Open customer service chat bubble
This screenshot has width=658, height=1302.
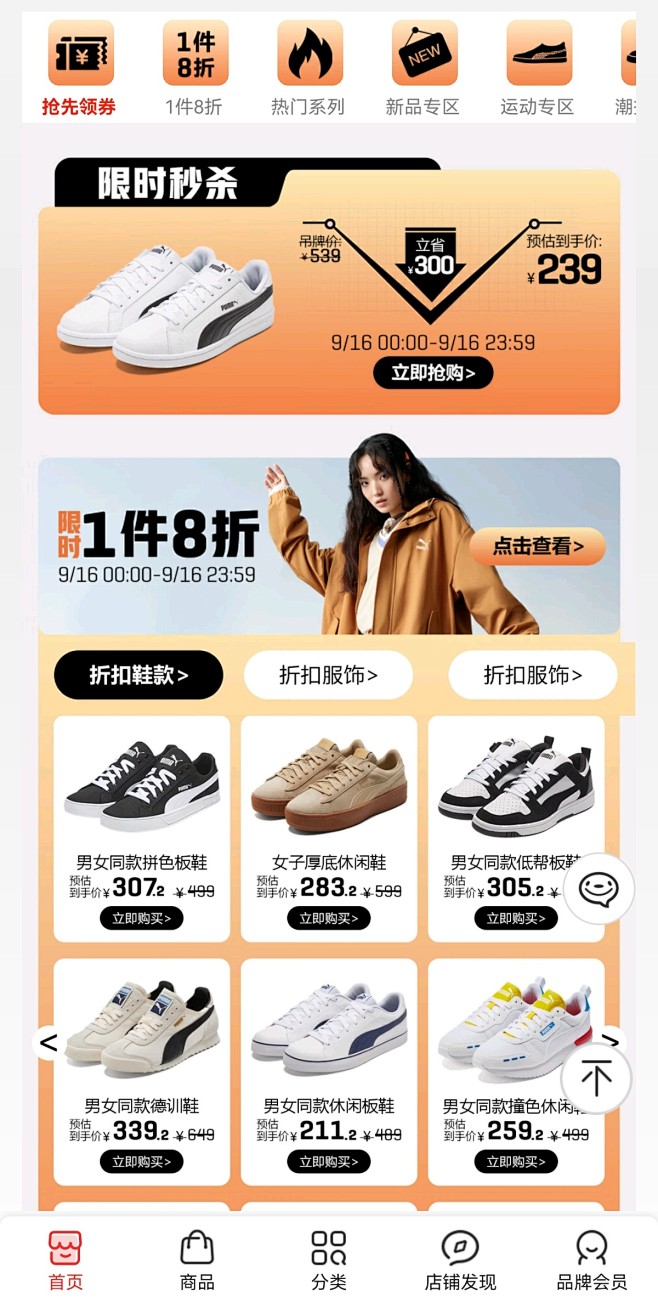[599, 888]
